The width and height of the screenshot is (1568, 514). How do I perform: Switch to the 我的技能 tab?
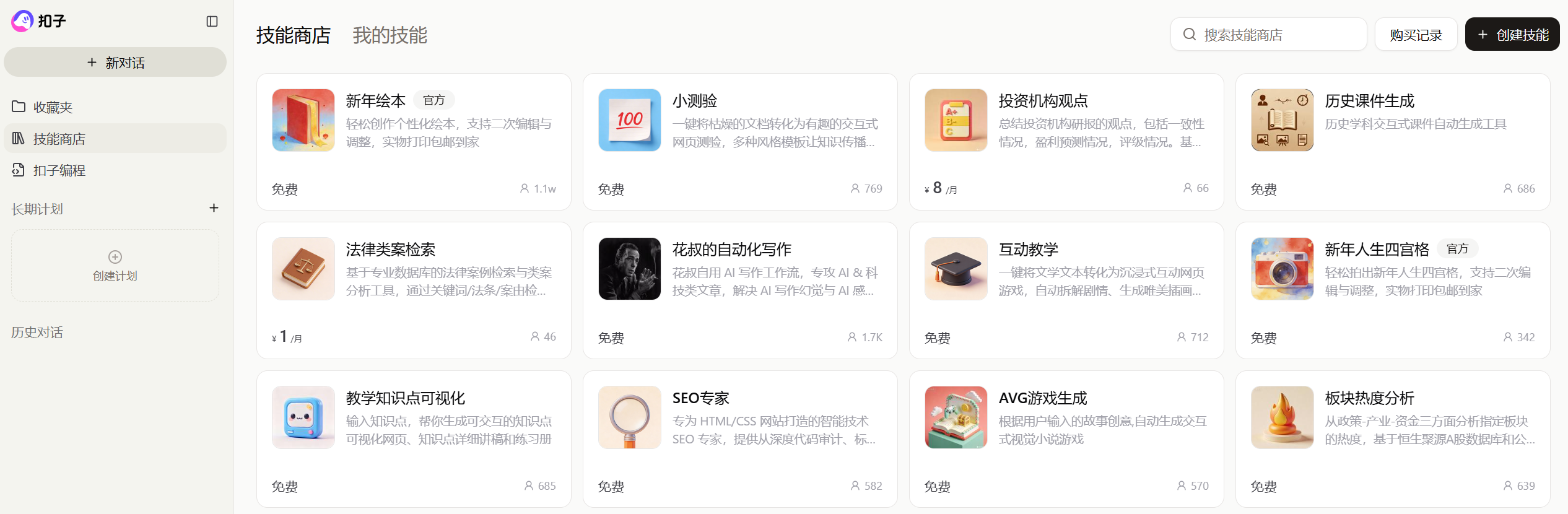coord(390,35)
